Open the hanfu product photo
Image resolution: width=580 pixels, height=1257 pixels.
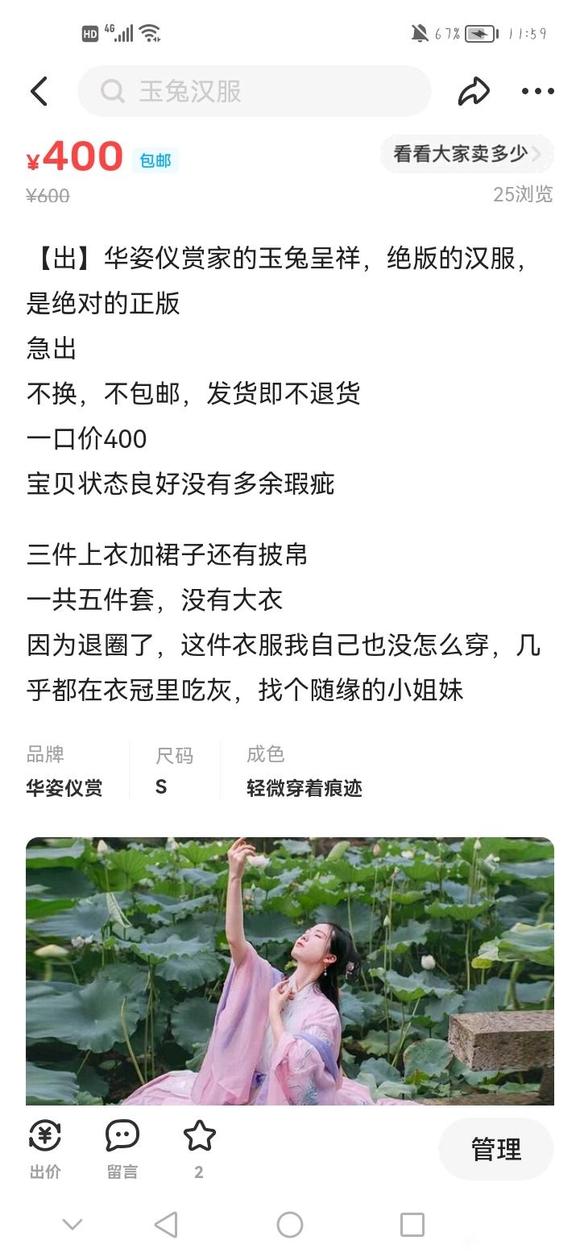click(x=290, y=970)
